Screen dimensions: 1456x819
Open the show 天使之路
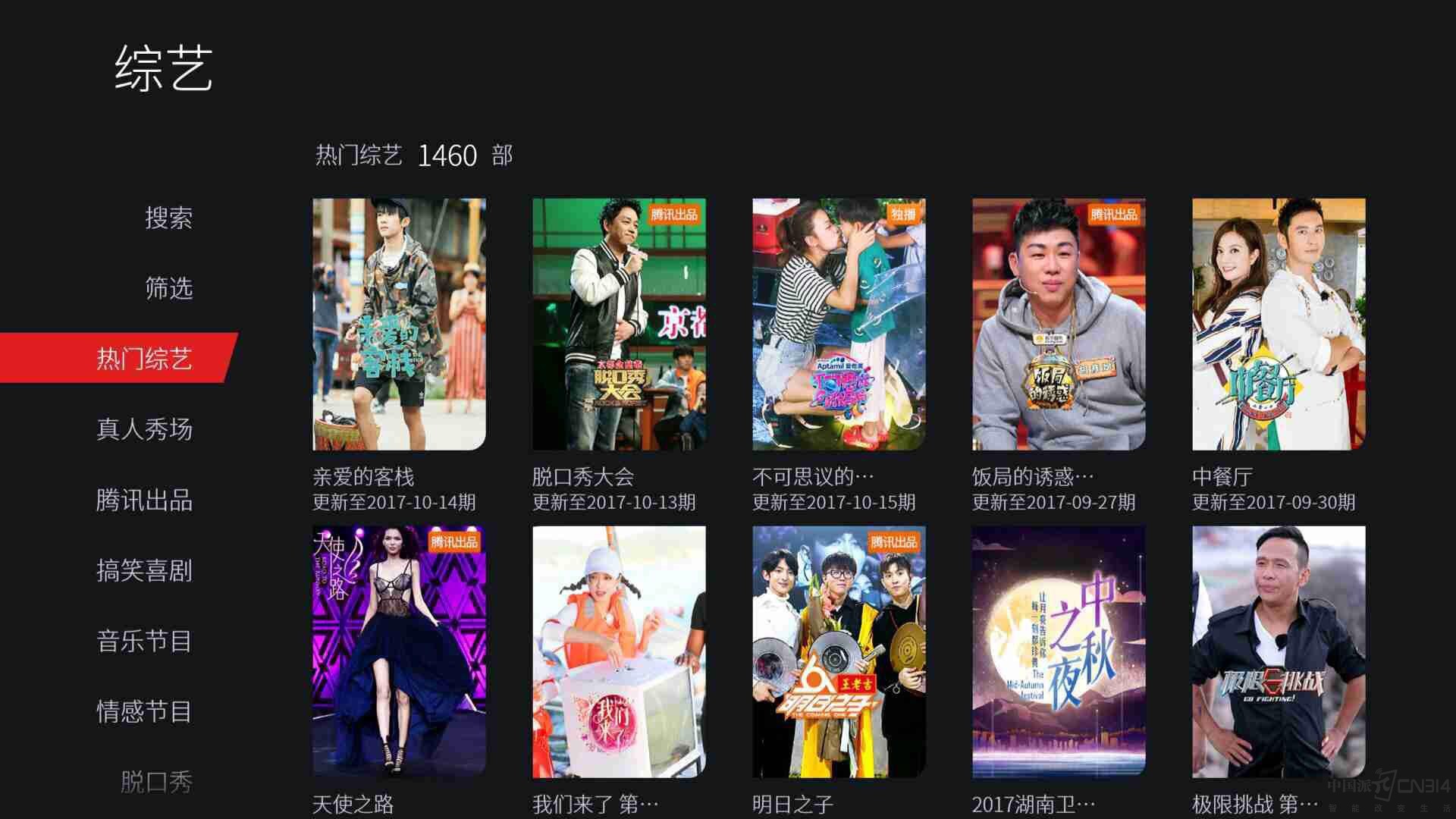399,652
